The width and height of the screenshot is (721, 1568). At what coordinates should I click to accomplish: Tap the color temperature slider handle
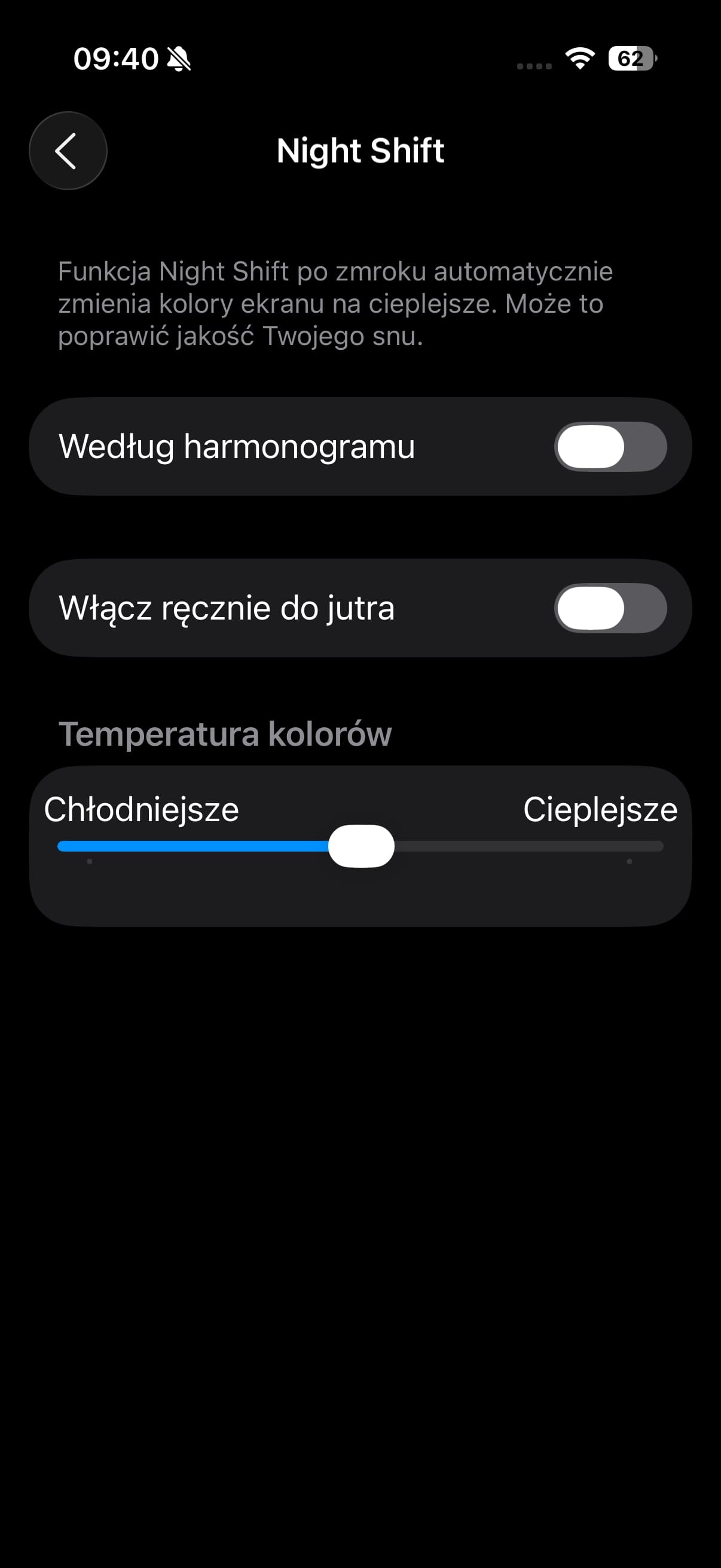[x=361, y=846]
